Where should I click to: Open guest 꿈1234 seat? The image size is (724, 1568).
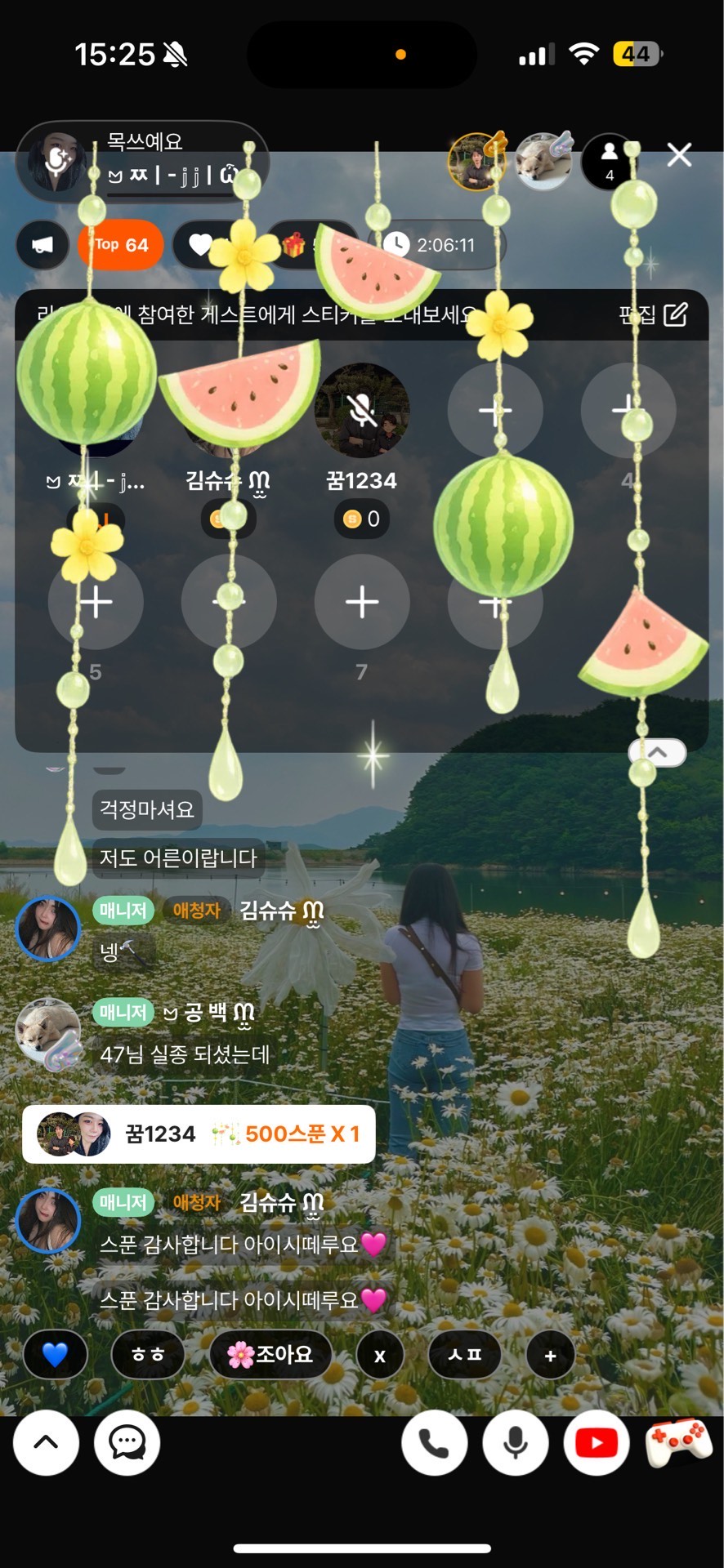click(x=361, y=411)
